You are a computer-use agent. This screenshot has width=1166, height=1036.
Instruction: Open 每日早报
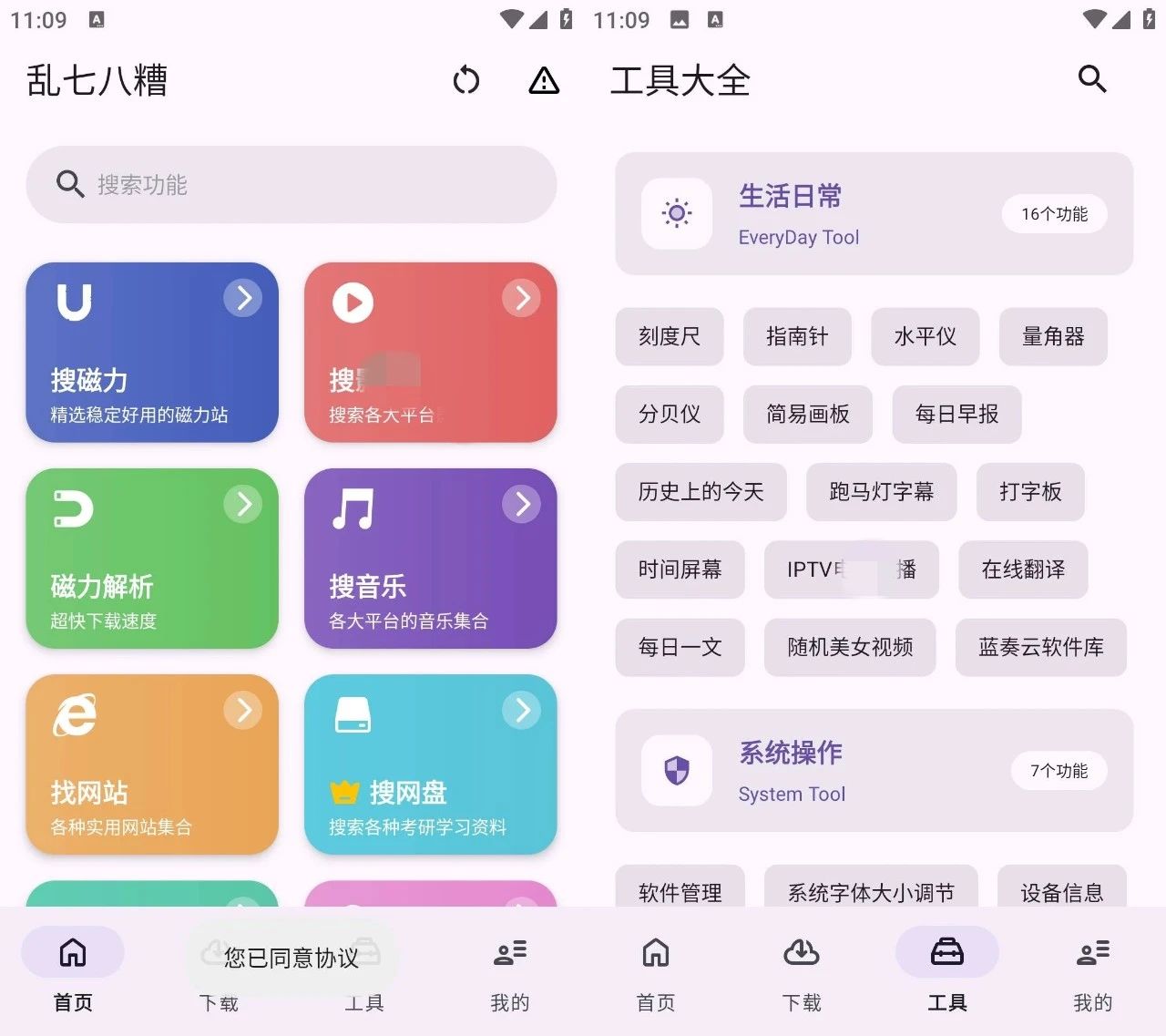tap(956, 415)
